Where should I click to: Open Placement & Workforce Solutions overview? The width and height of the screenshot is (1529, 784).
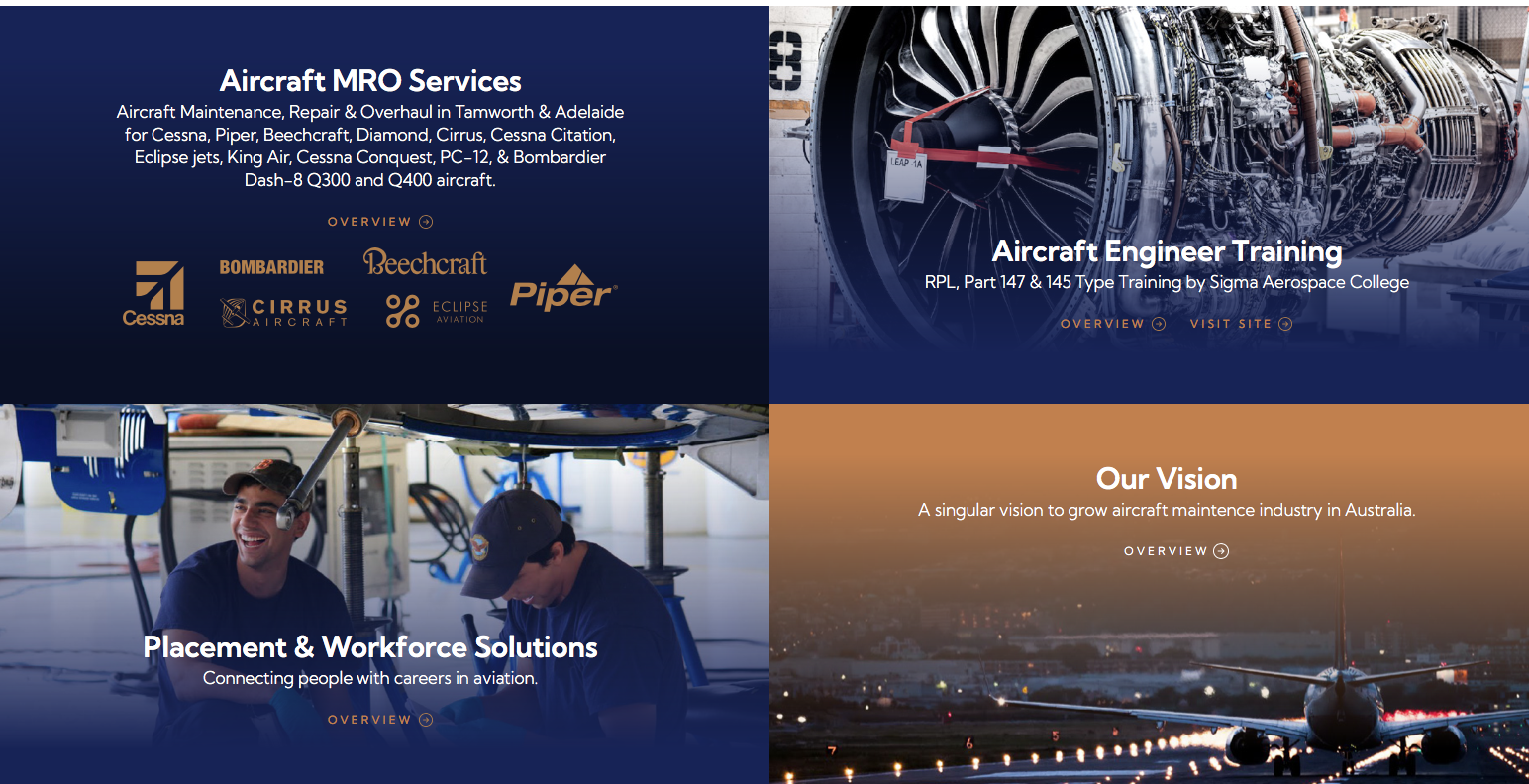[380, 720]
